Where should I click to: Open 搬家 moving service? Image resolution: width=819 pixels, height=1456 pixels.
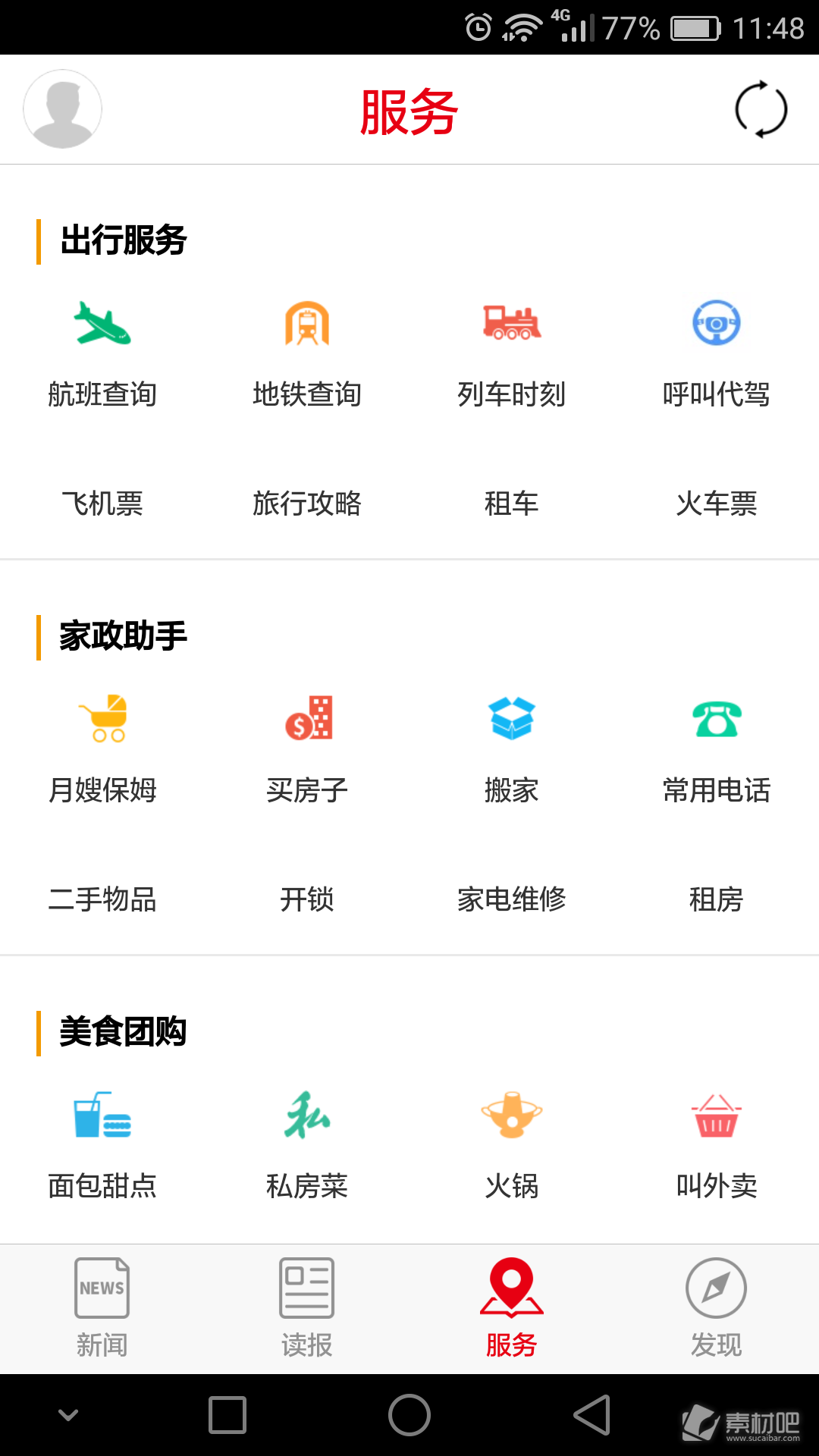click(x=512, y=749)
